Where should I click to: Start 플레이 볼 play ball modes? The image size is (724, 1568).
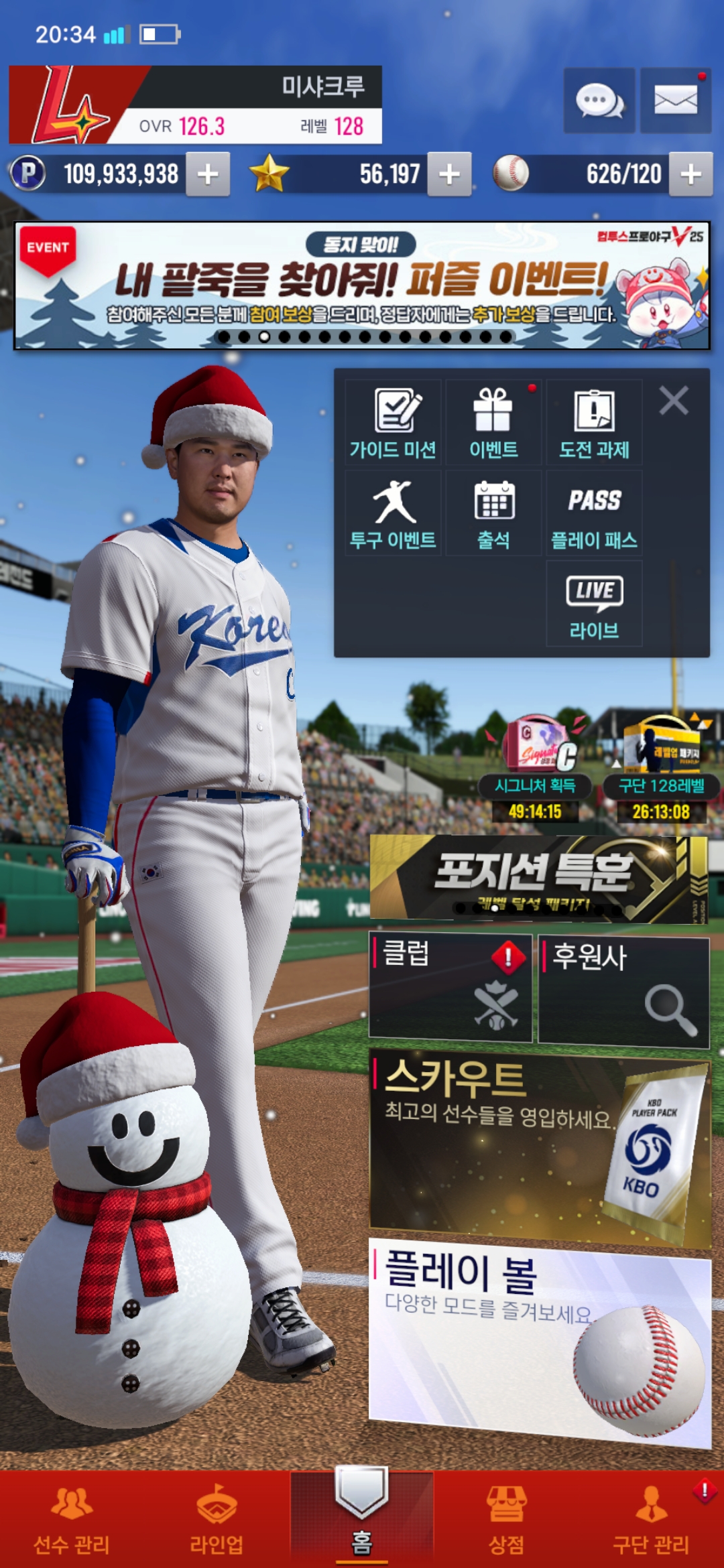click(540, 1340)
